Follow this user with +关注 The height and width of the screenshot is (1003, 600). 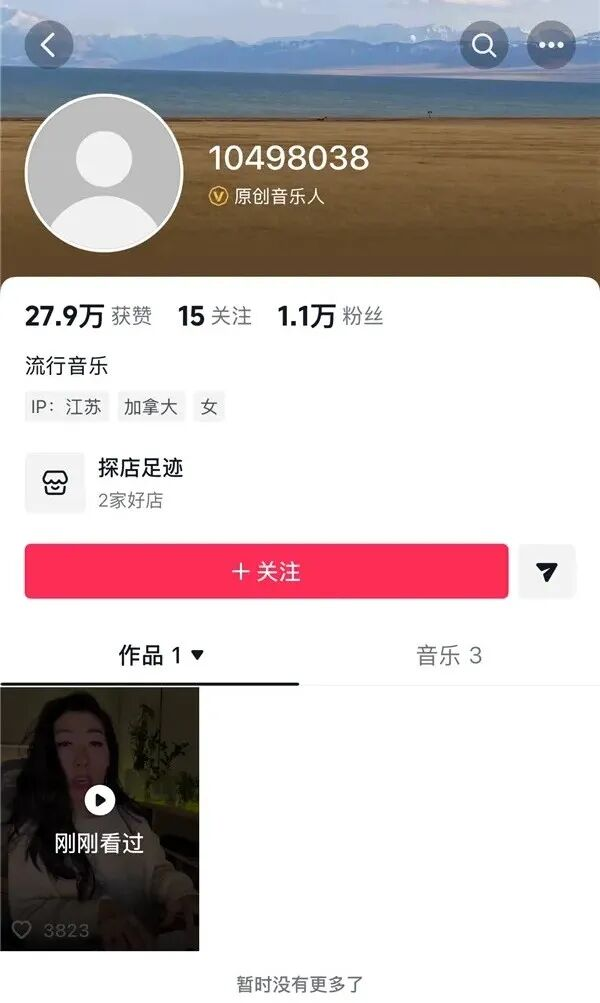coord(266,572)
